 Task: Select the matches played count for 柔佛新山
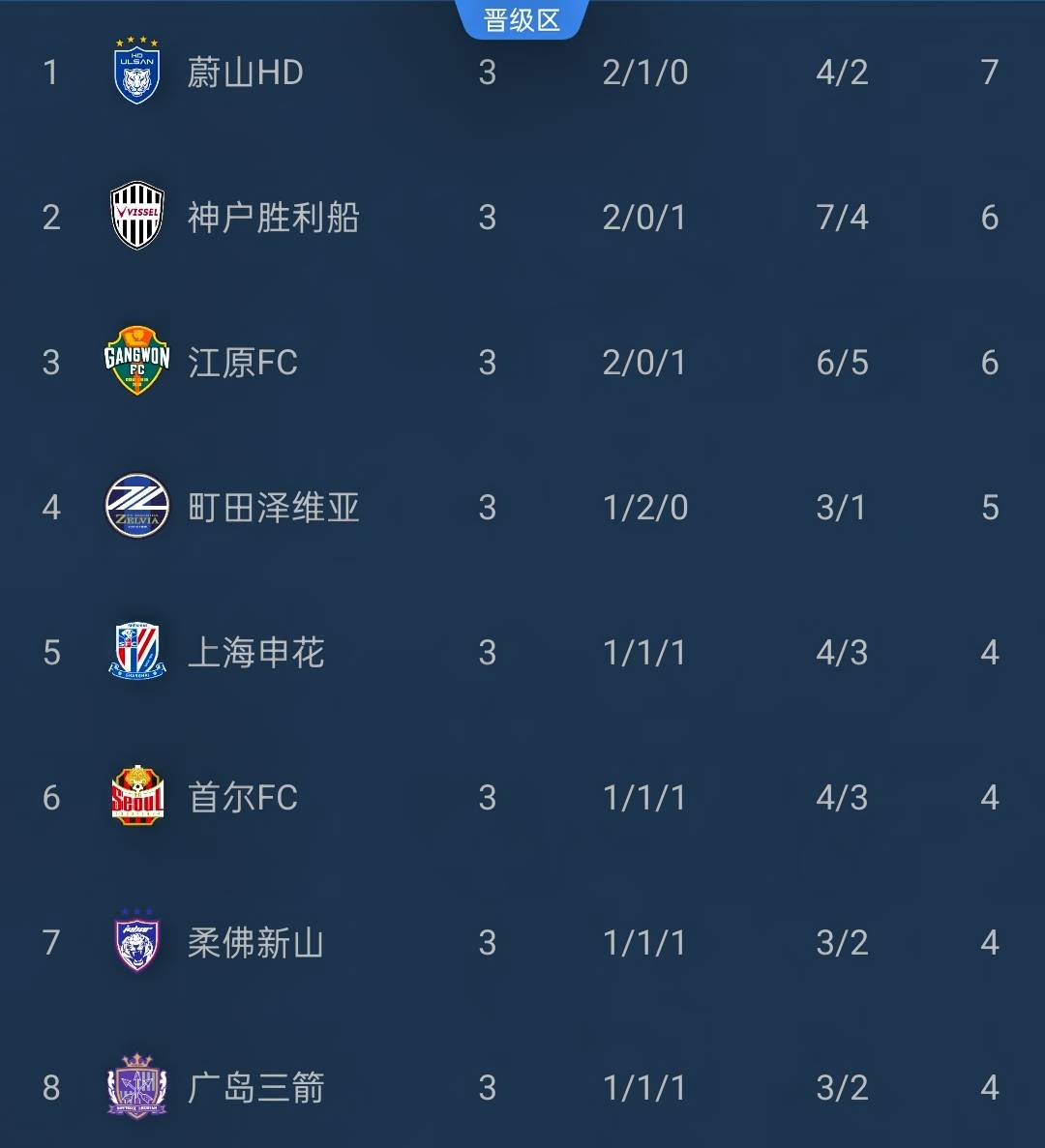(488, 942)
